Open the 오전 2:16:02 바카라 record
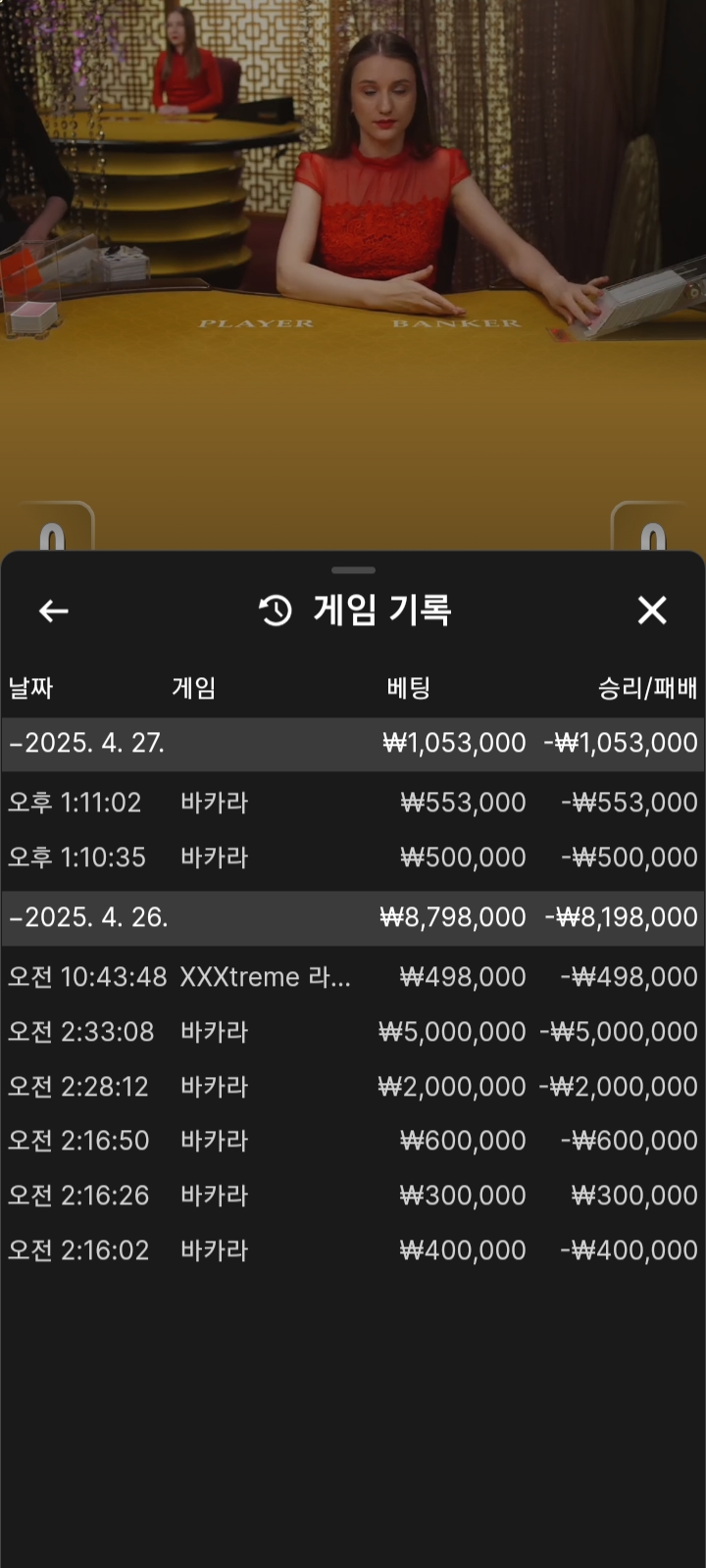Viewport: 706px width, 1568px height. tap(353, 1250)
